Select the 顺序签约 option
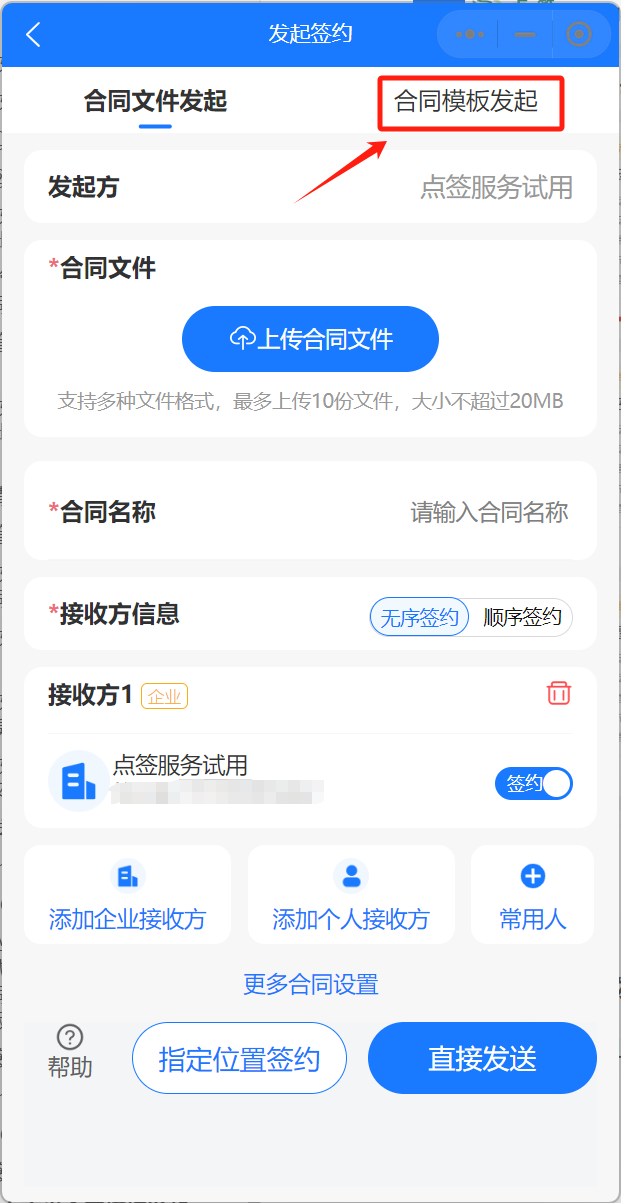The height and width of the screenshot is (1203, 621). pos(522,617)
